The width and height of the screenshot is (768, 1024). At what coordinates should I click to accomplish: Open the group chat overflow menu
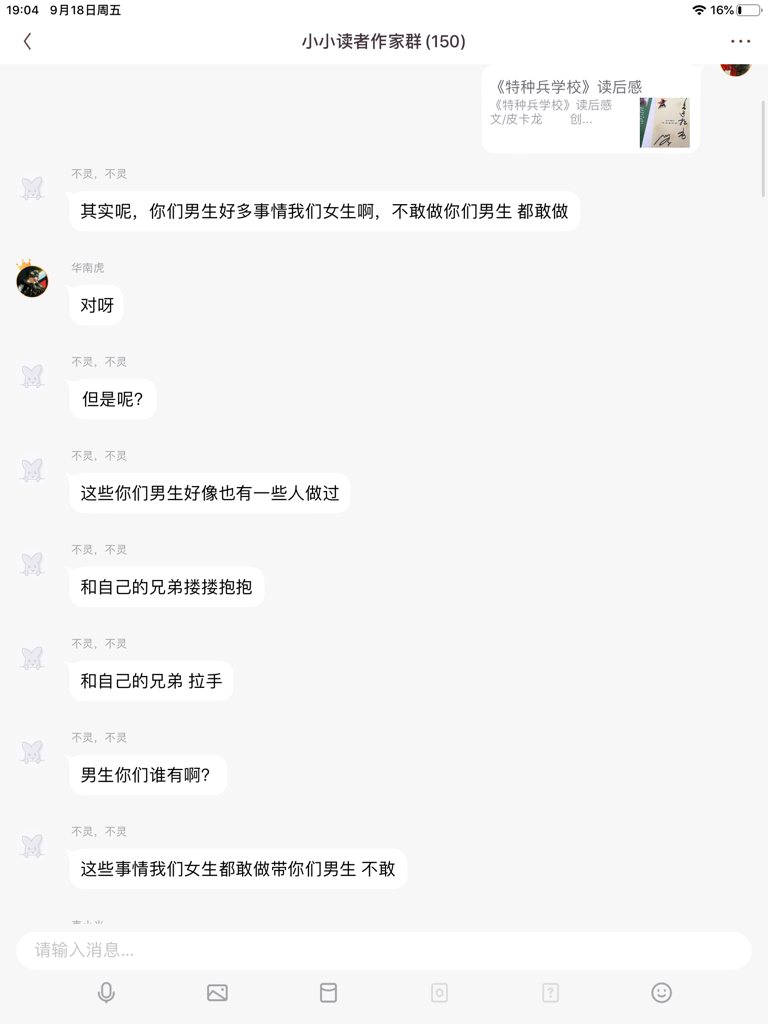coord(740,41)
